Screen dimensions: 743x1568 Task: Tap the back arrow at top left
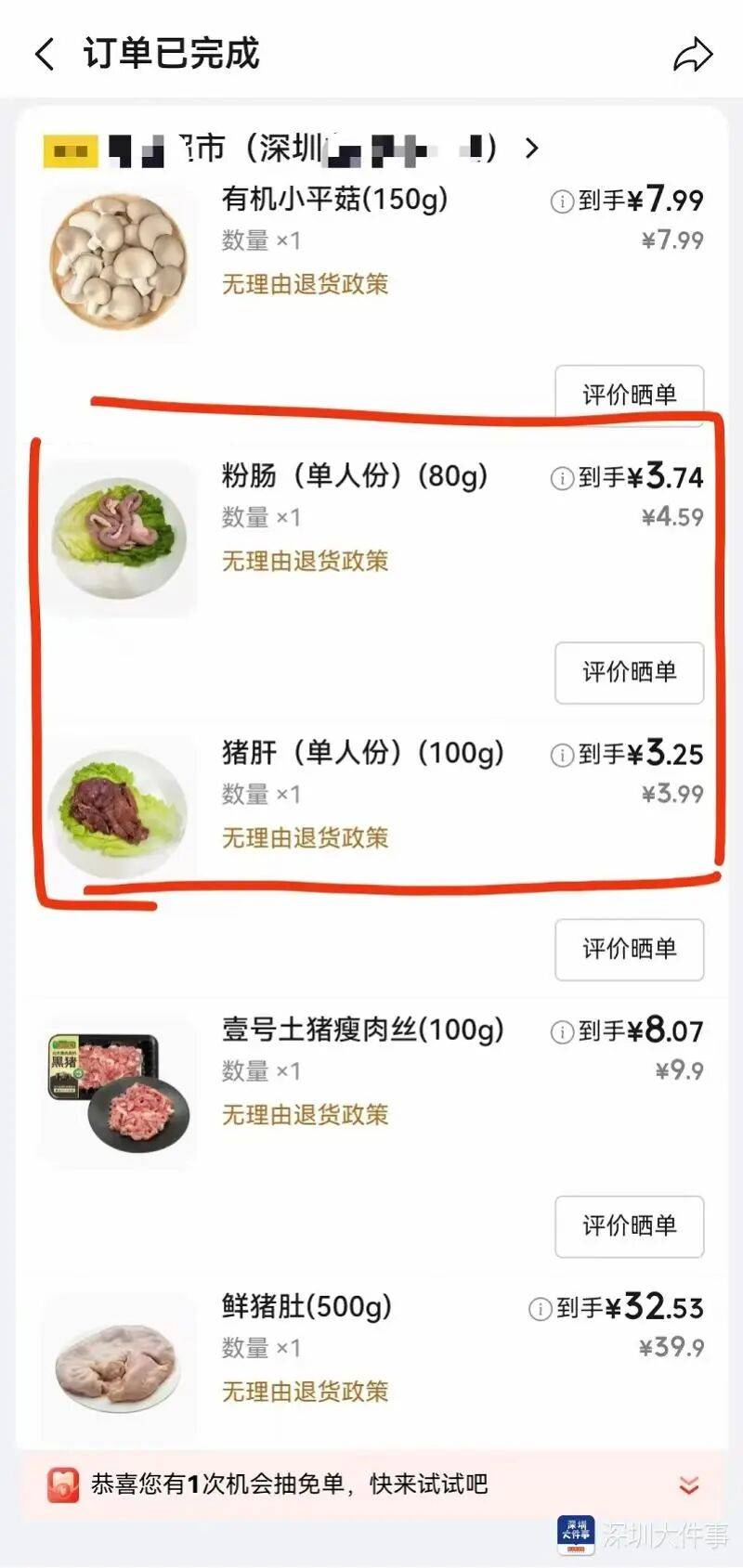(x=44, y=54)
